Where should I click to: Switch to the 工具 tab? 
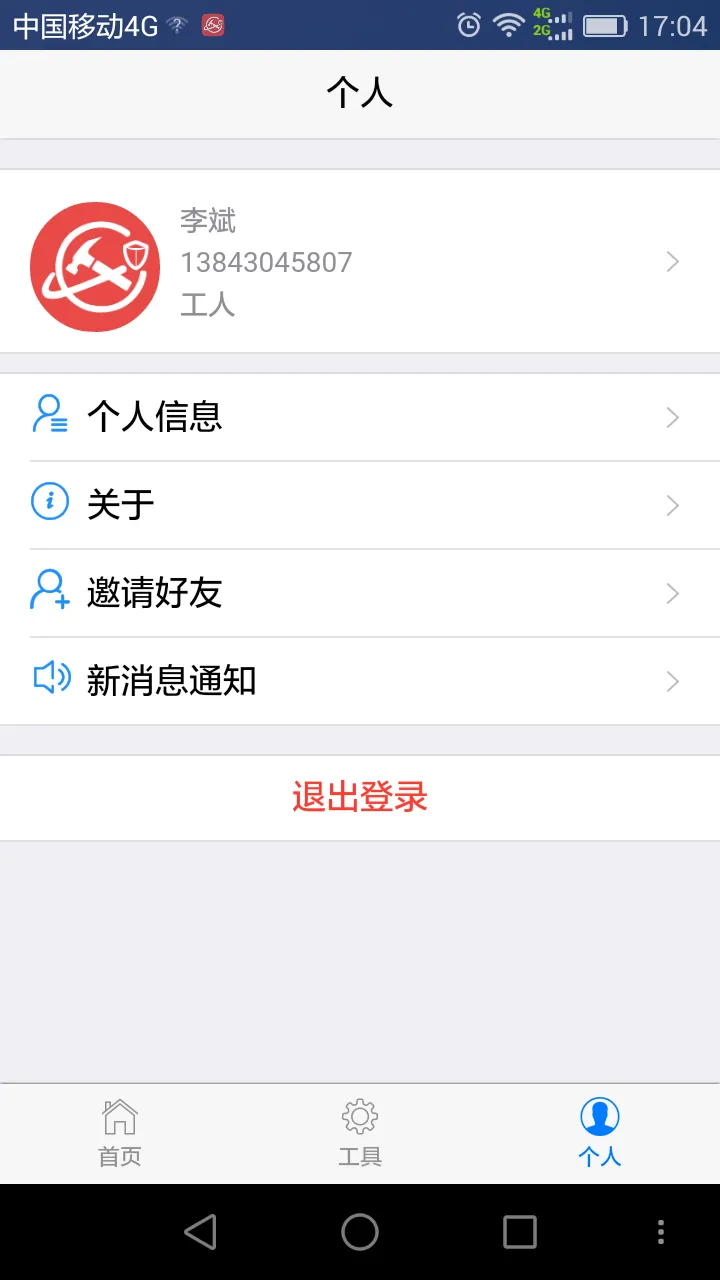tap(360, 1134)
